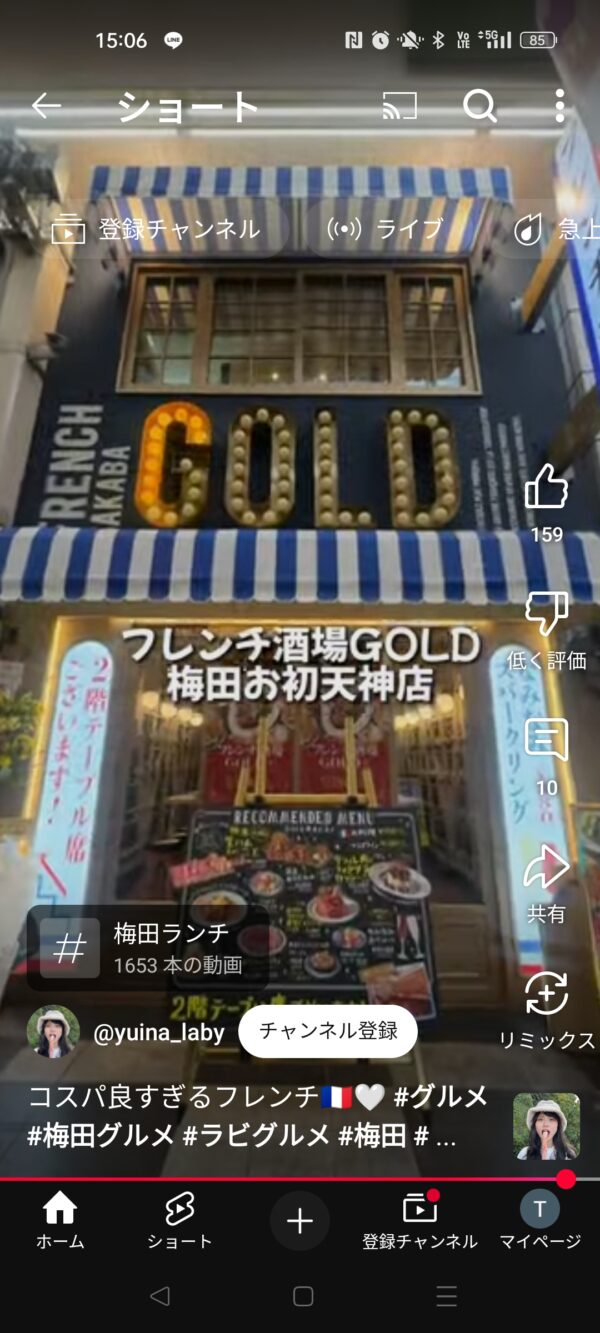The image size is (600, 1333).
Task: Subscribe with チャンネル登録 button
Action: pyautogui.click(x=328, y=1031)
